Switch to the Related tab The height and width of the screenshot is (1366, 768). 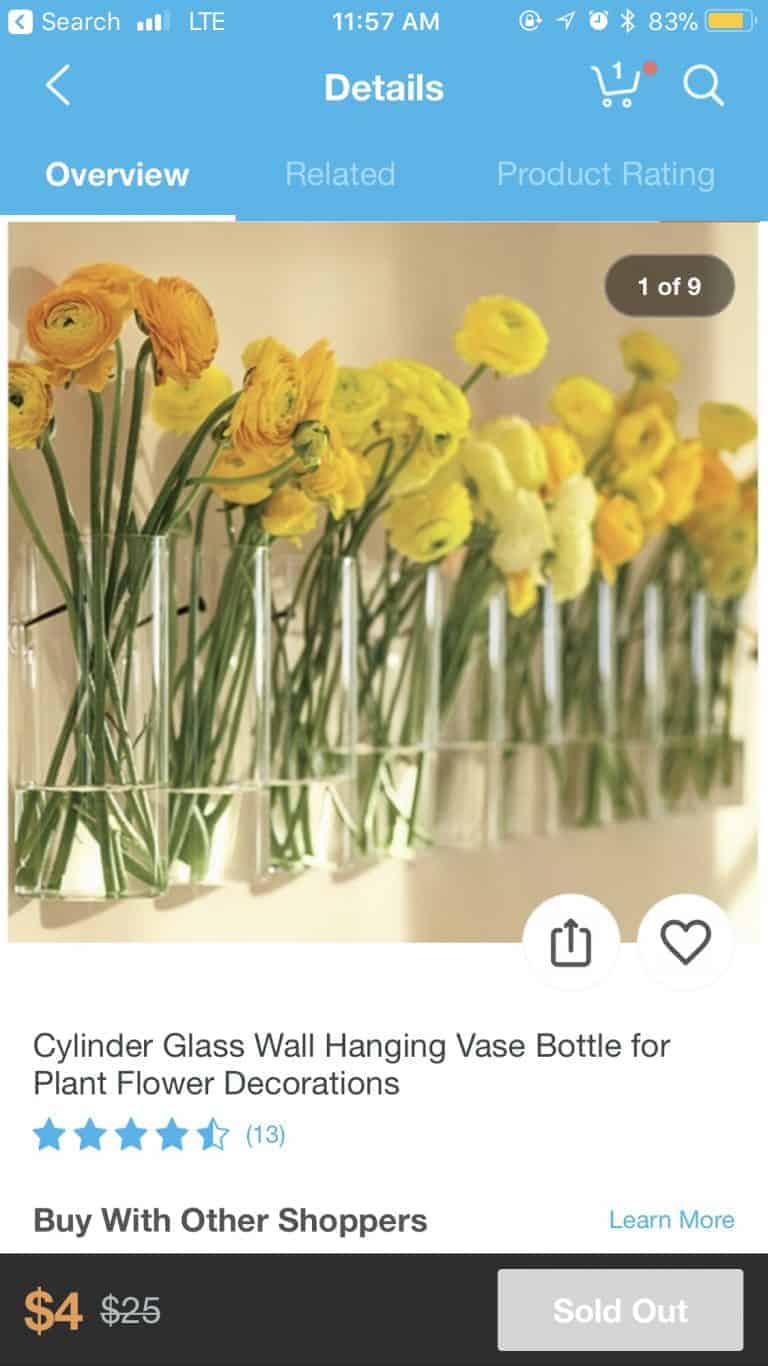tap(340, 174)
